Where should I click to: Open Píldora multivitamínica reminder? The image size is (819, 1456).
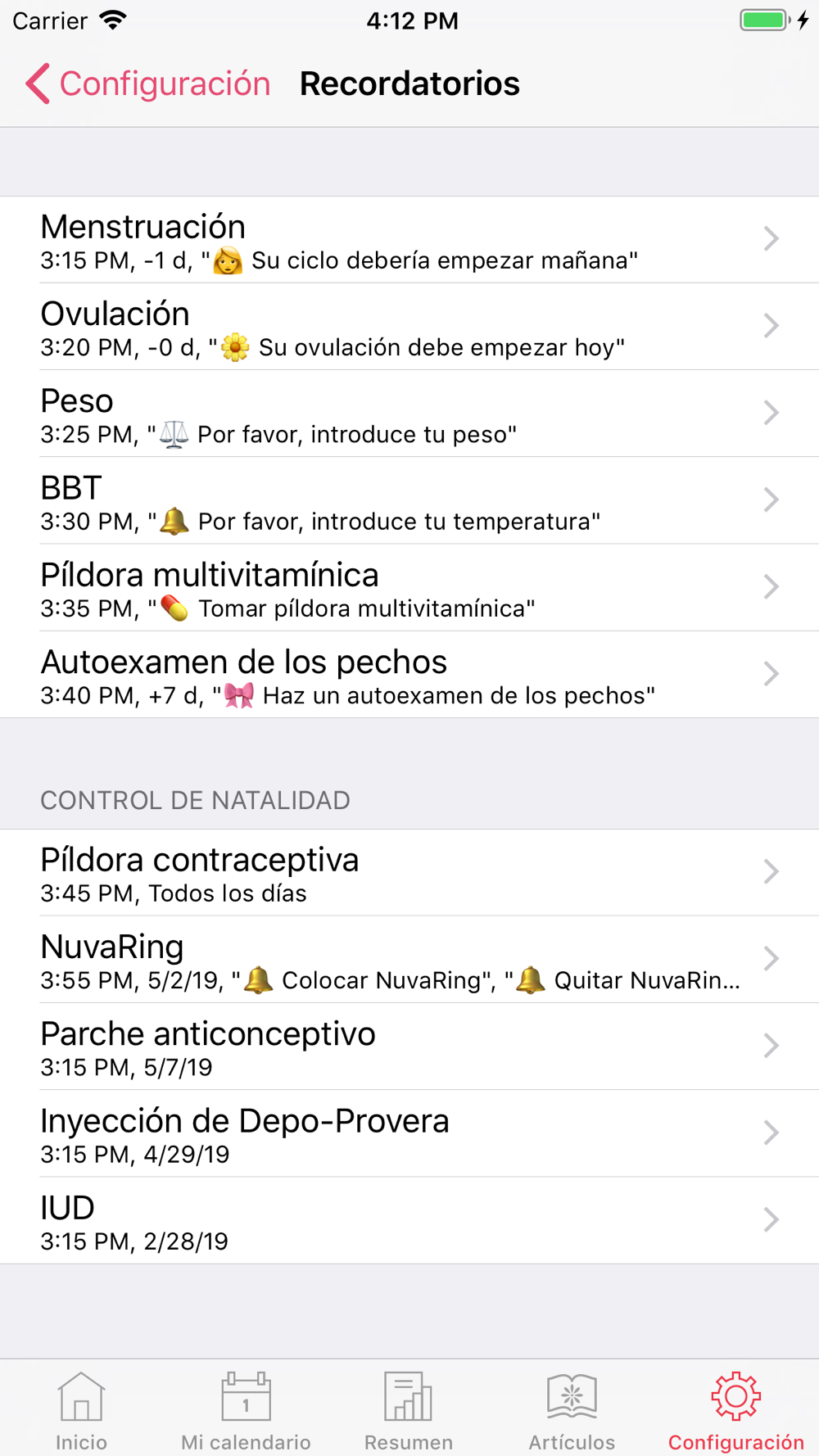click(409, 588)
